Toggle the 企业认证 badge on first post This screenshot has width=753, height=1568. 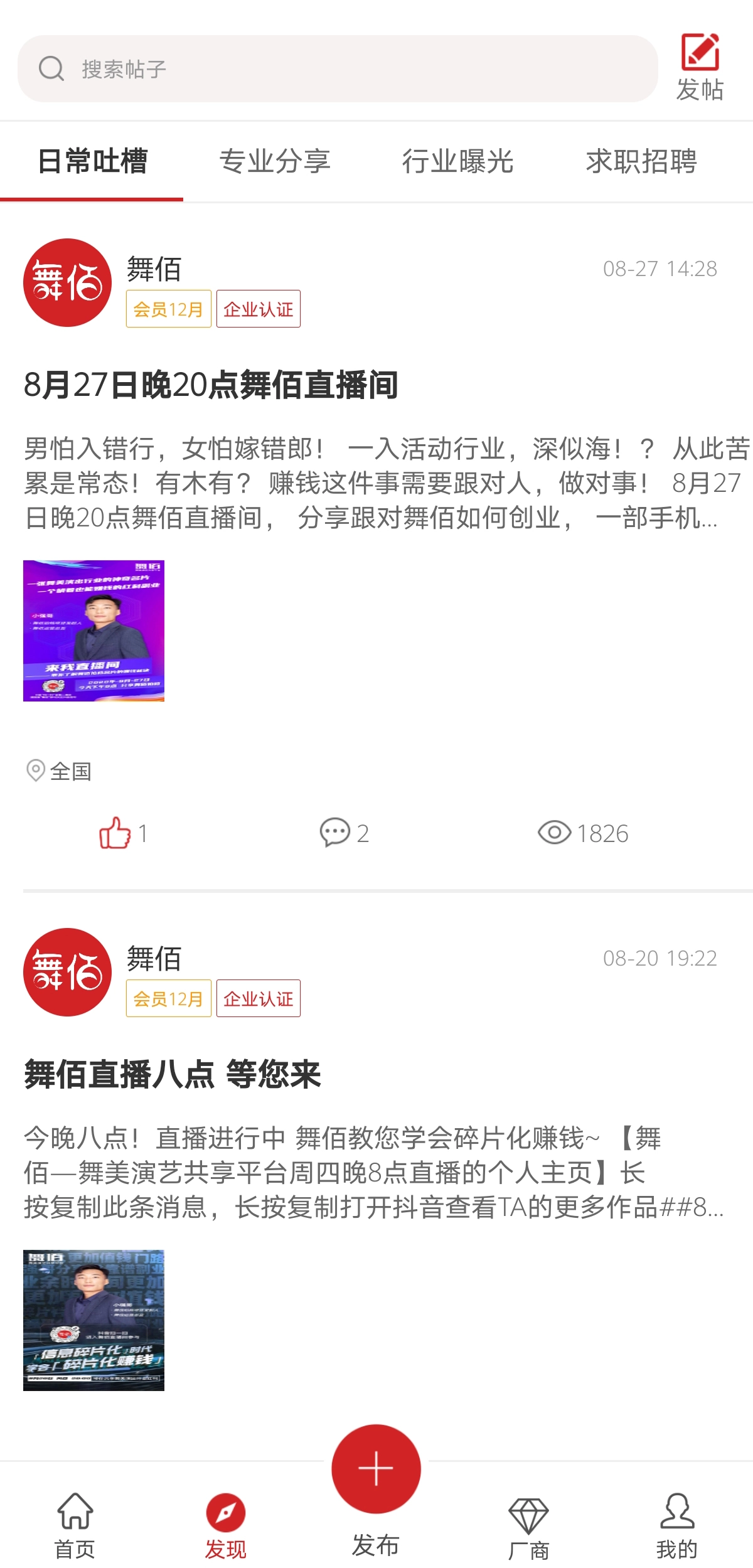[x=259, y=309]
